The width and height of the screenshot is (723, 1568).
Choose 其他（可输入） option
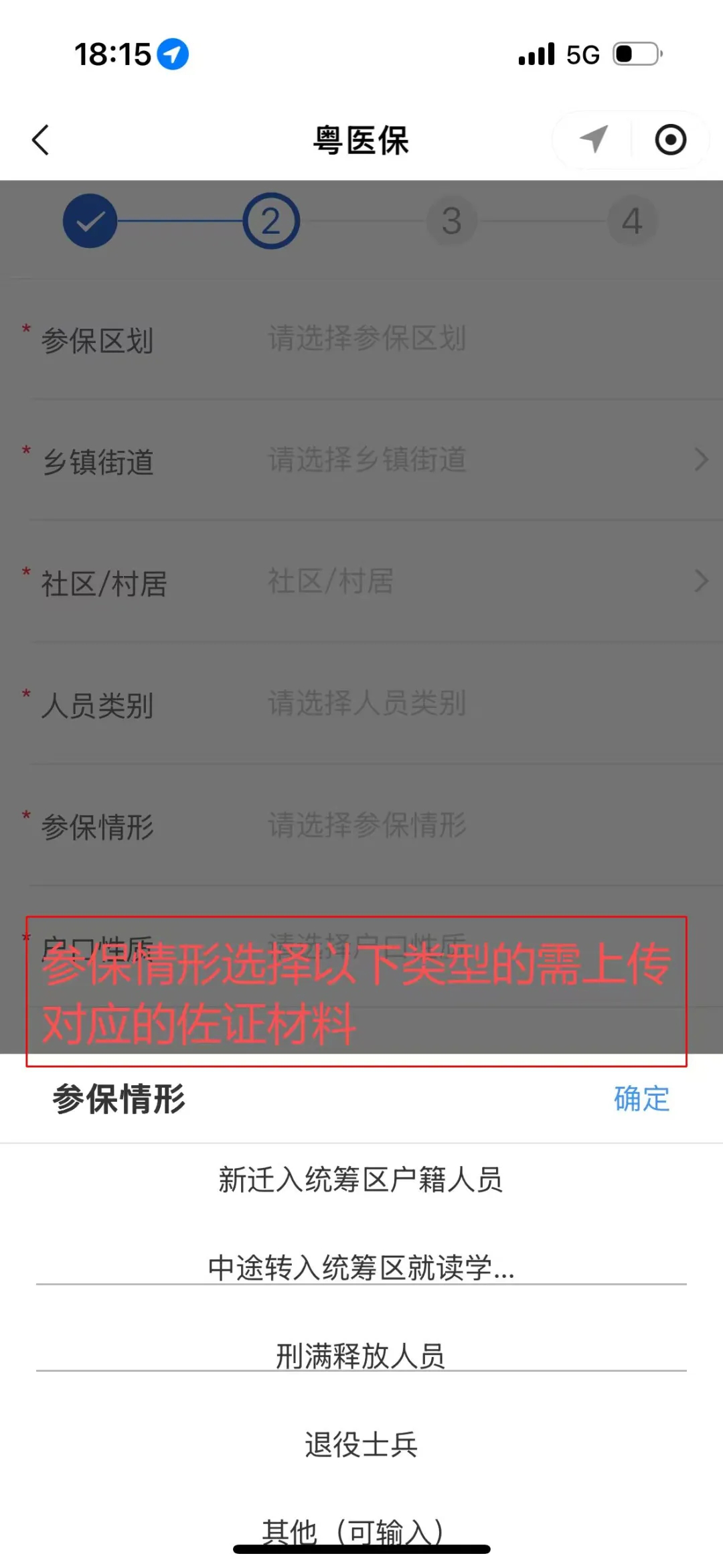pyautogui.click(x=353, y=1530)
